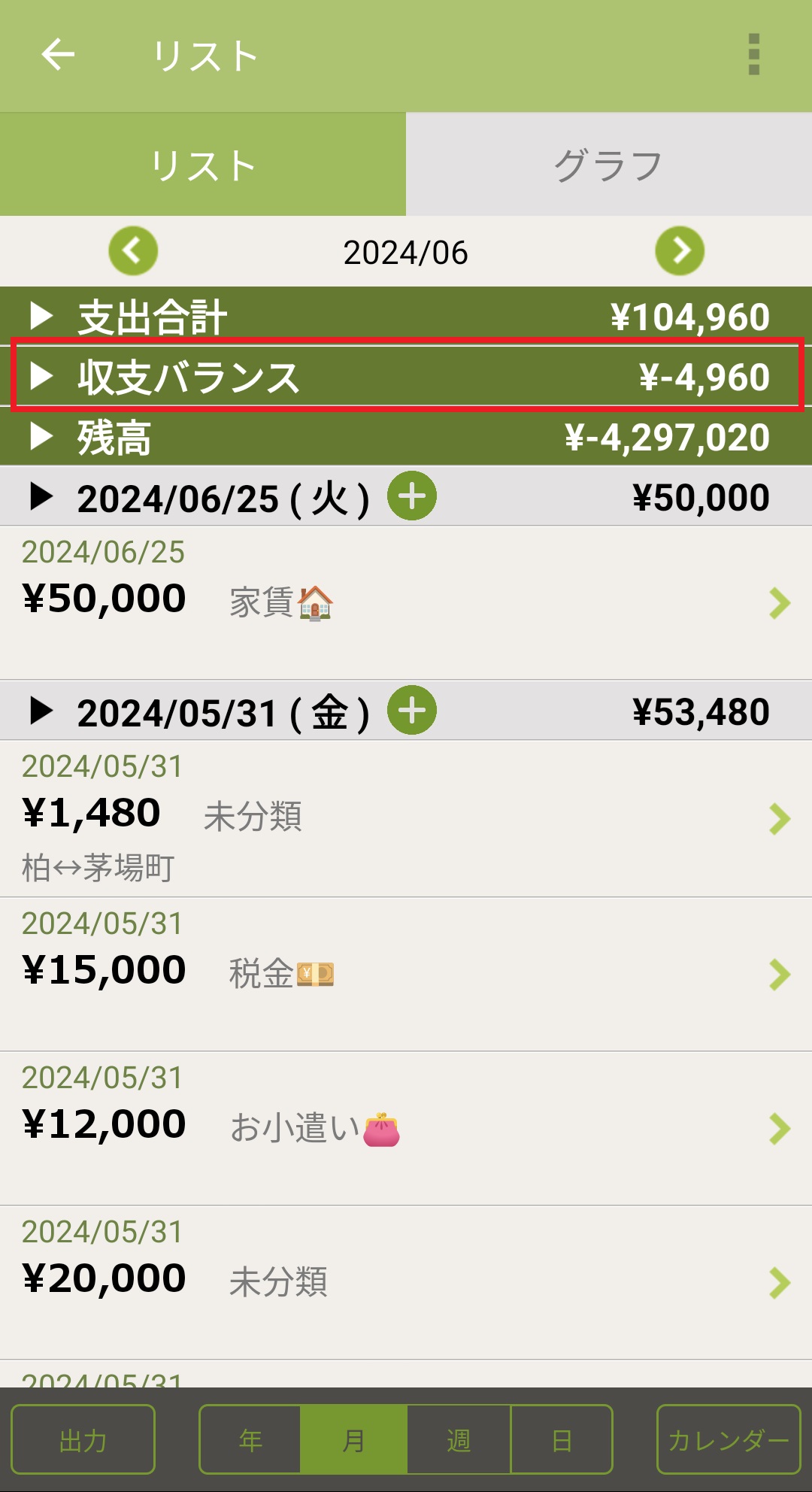Viewport: 812px width, 1492px height.
Task: Switch to the 日 view
Action: [562, 1439]
